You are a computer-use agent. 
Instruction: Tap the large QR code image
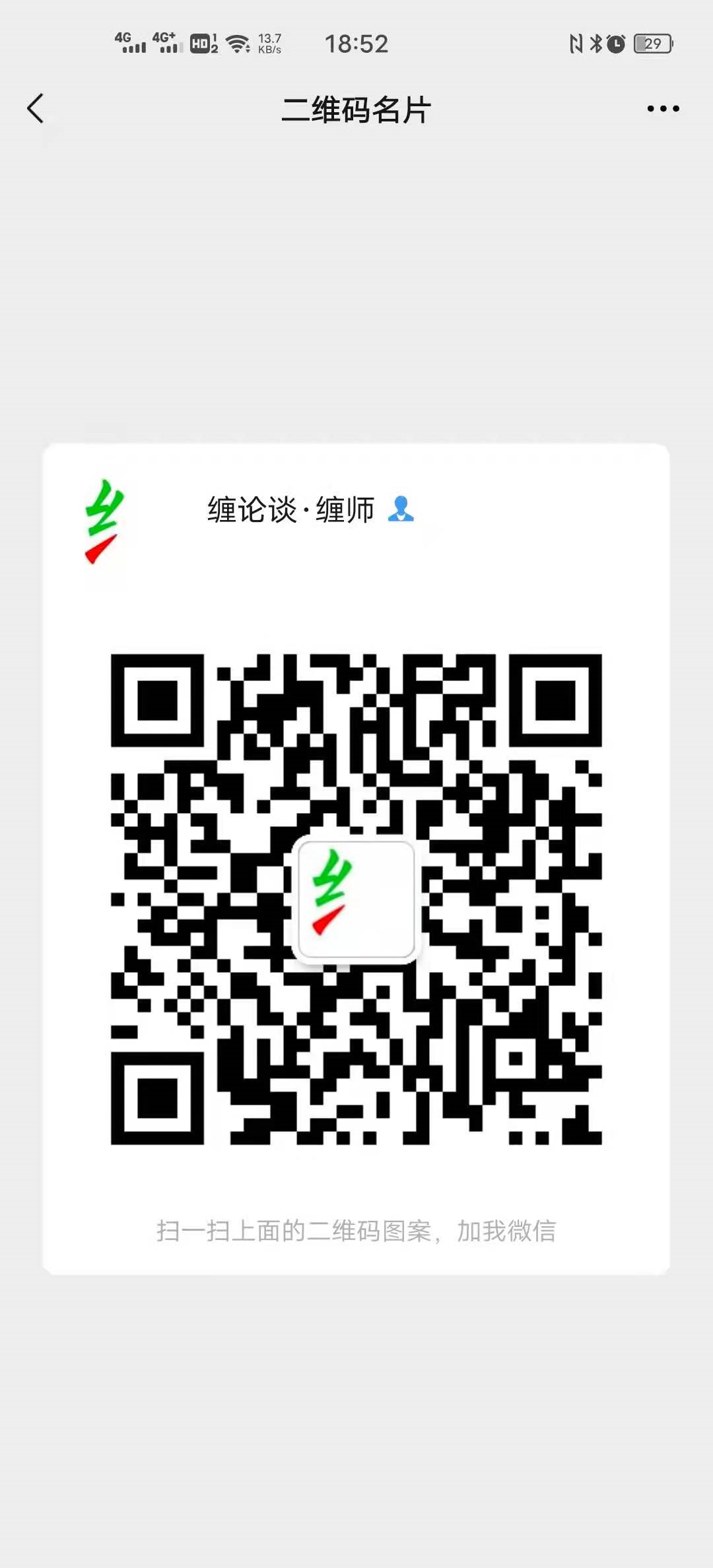(x=356, y=898)
